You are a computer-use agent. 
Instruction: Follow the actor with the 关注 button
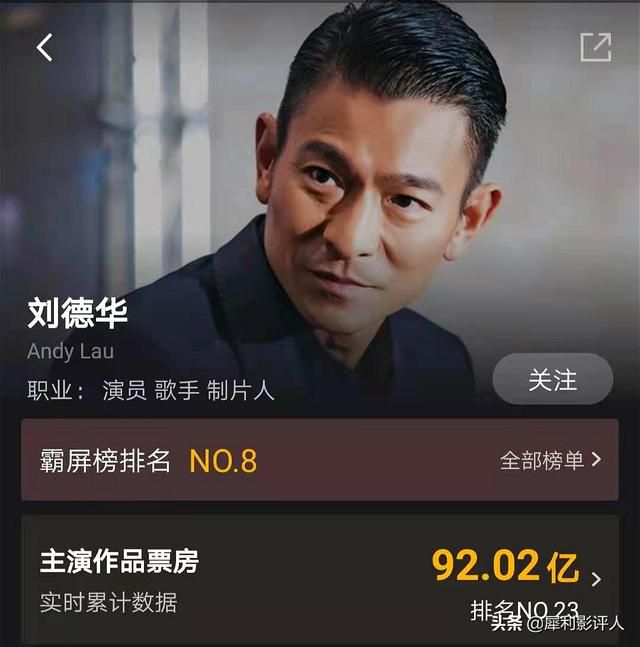click(552, 379)
